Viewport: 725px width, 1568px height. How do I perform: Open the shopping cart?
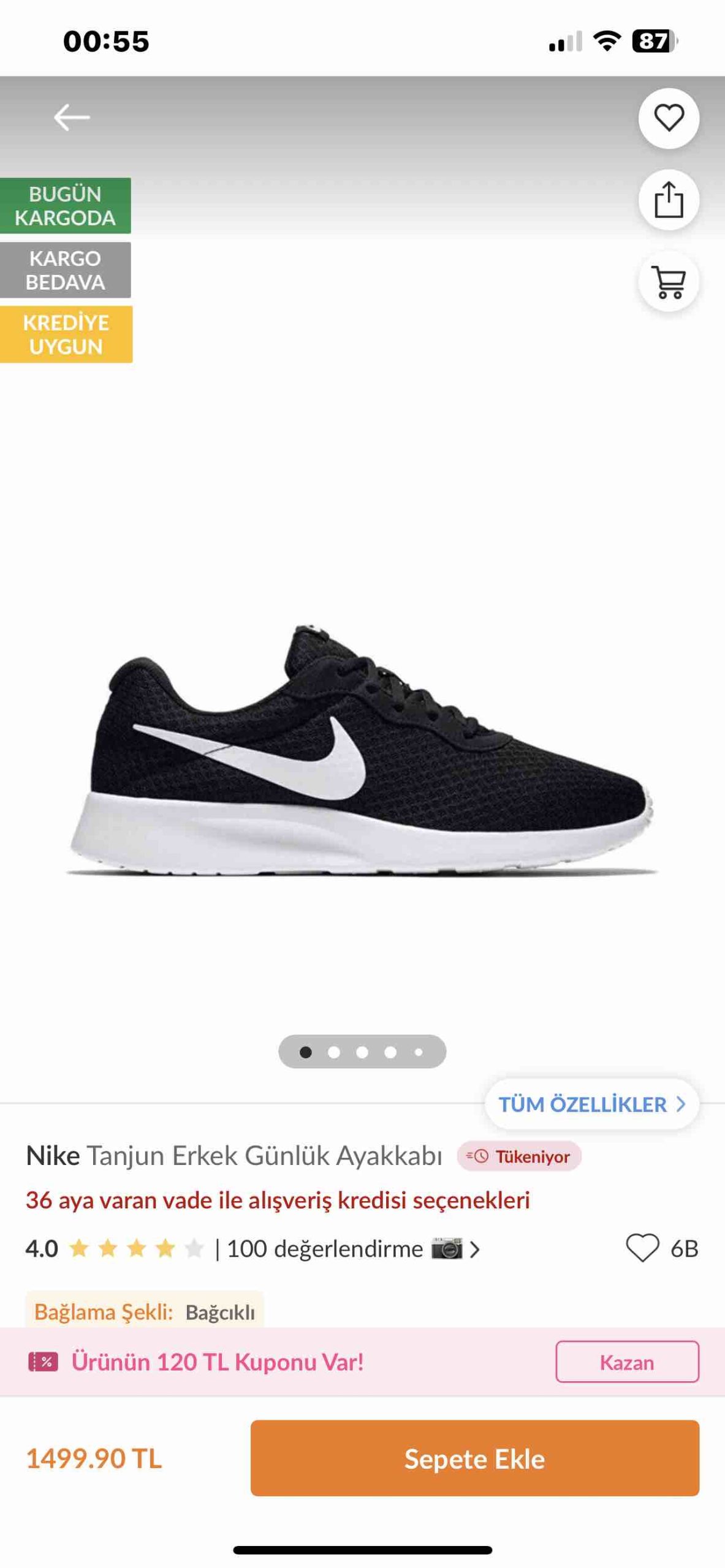point(669,282)
